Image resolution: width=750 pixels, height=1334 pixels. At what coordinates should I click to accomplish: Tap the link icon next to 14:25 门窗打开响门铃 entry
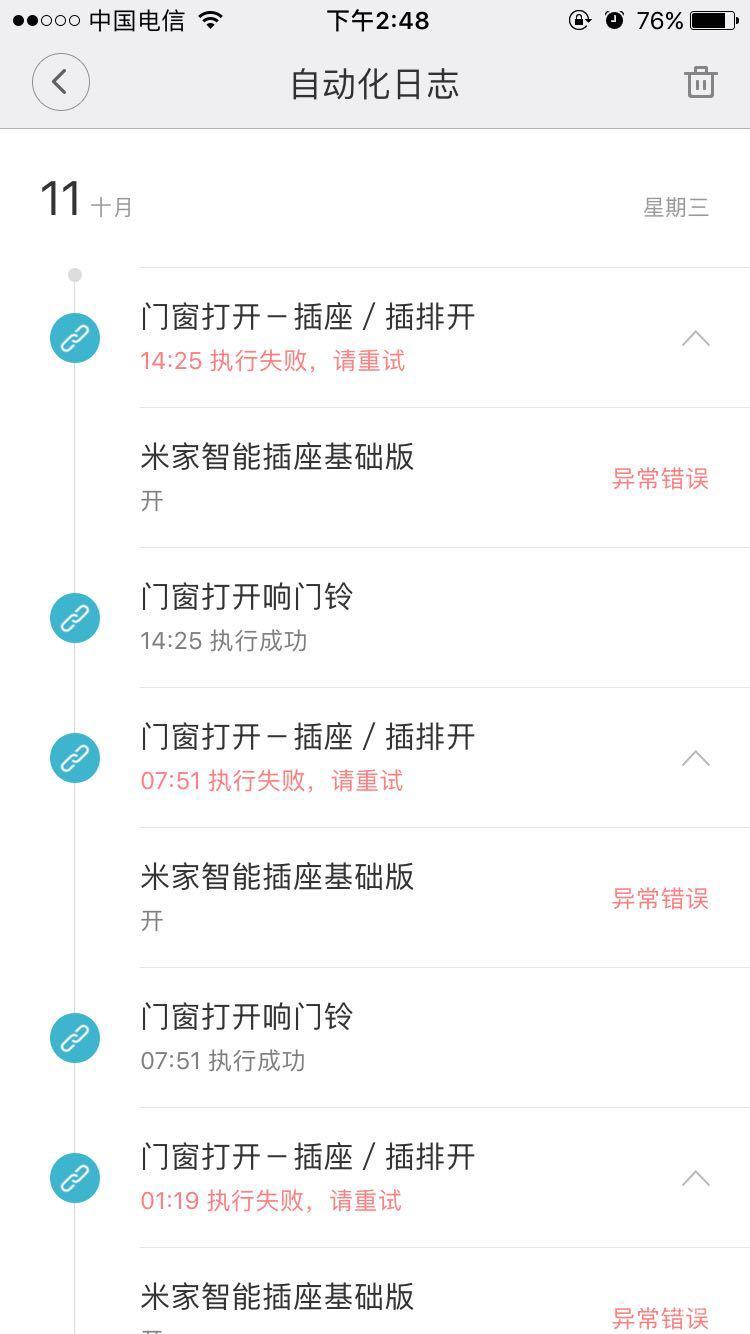(x=74, y=618)
